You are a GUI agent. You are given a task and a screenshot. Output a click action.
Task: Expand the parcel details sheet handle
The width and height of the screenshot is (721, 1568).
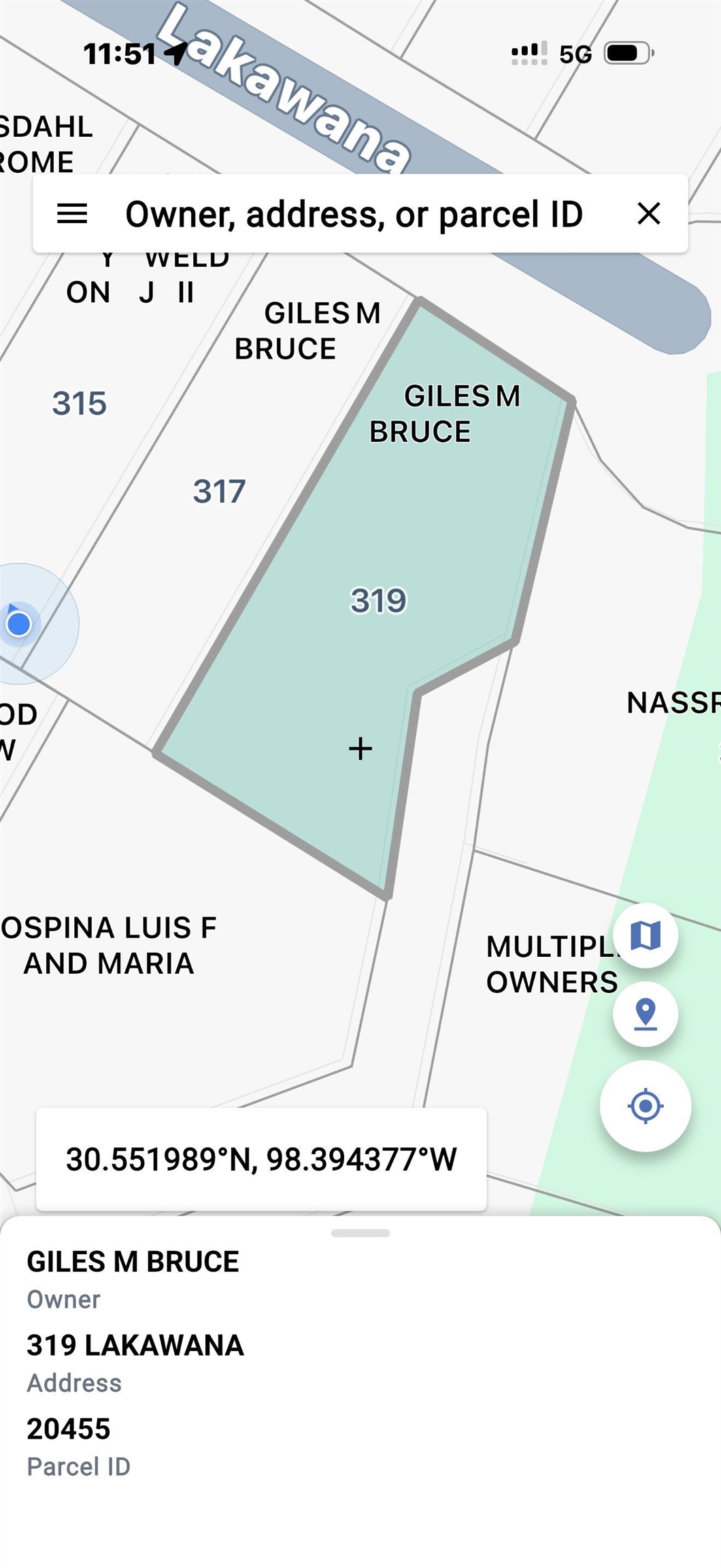coord(360,1233)
